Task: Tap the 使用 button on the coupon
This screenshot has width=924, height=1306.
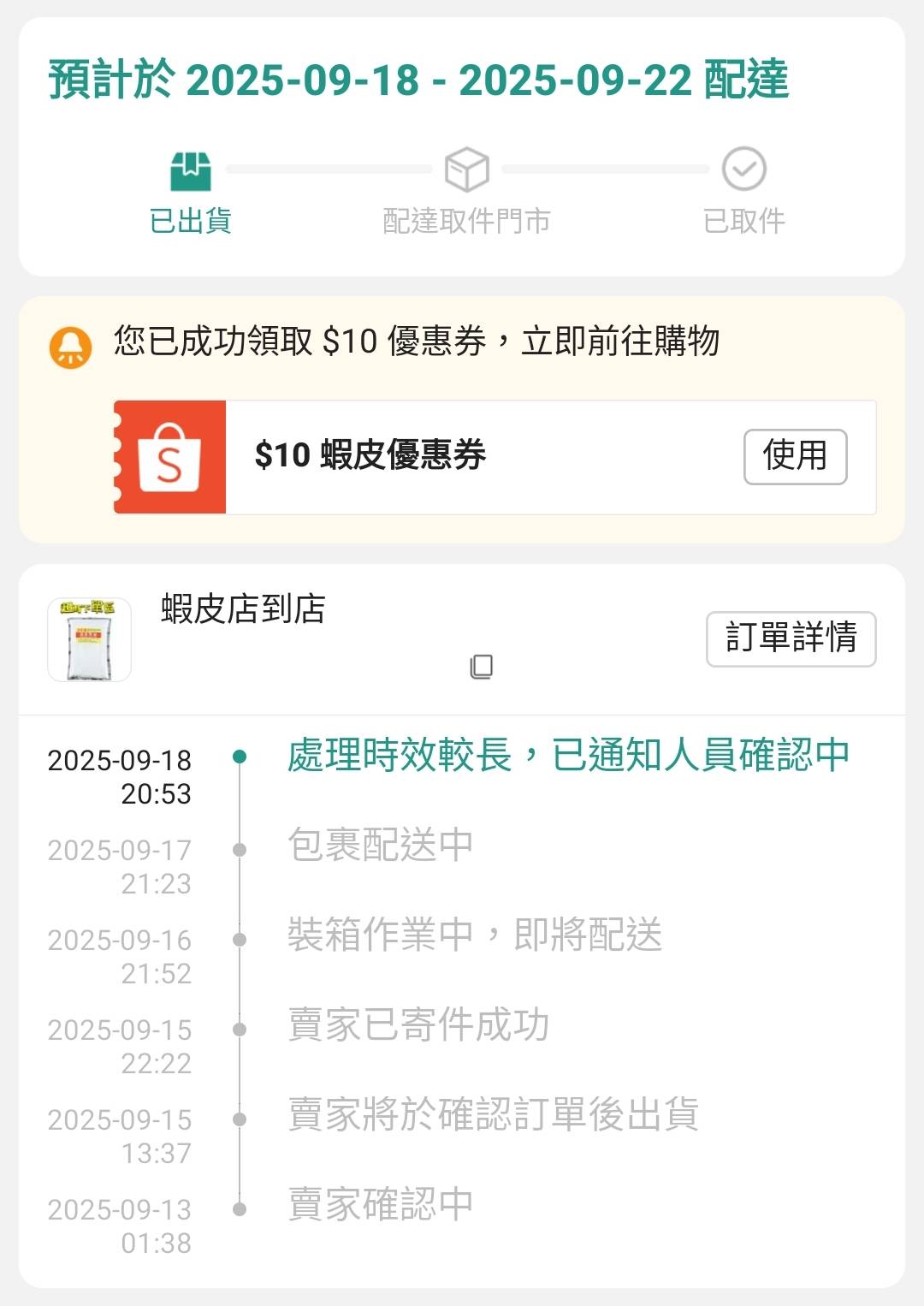Action: tap(795, 456)
